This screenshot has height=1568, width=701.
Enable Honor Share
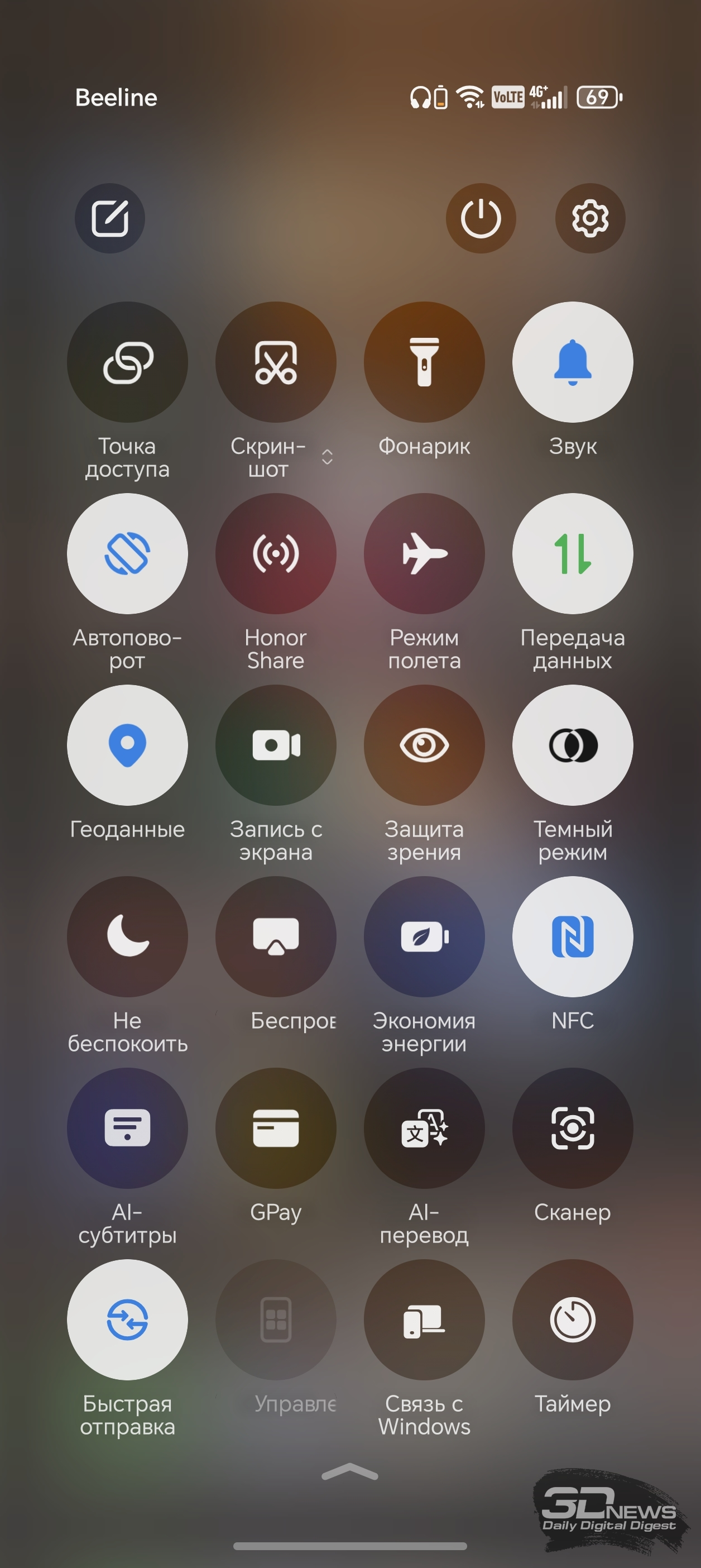coord(276,553)
